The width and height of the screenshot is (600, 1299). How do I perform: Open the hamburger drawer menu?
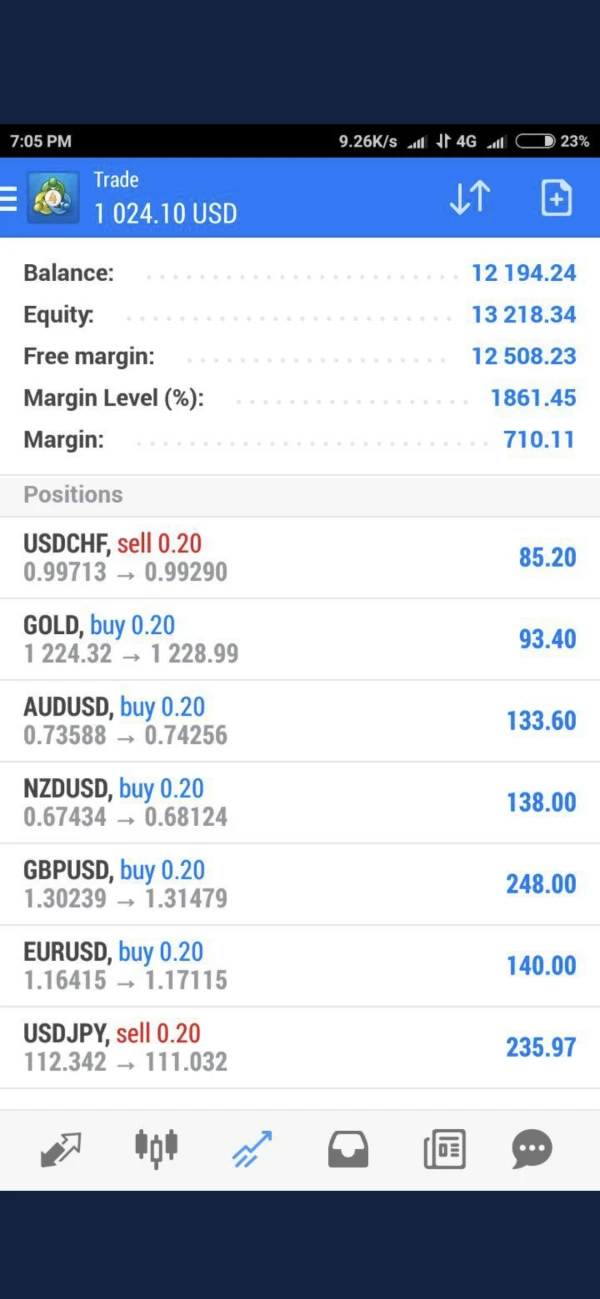pos(9,198)
